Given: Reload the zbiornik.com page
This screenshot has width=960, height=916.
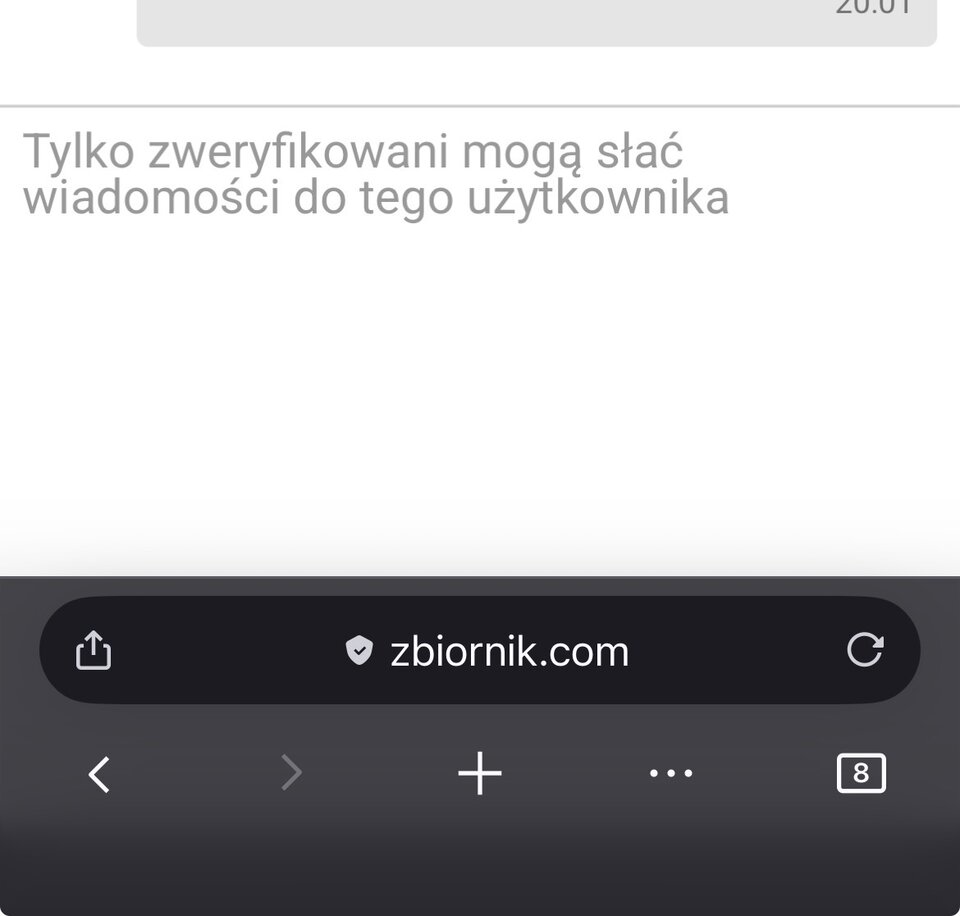Looking at the screenshot, I should 865,650.
